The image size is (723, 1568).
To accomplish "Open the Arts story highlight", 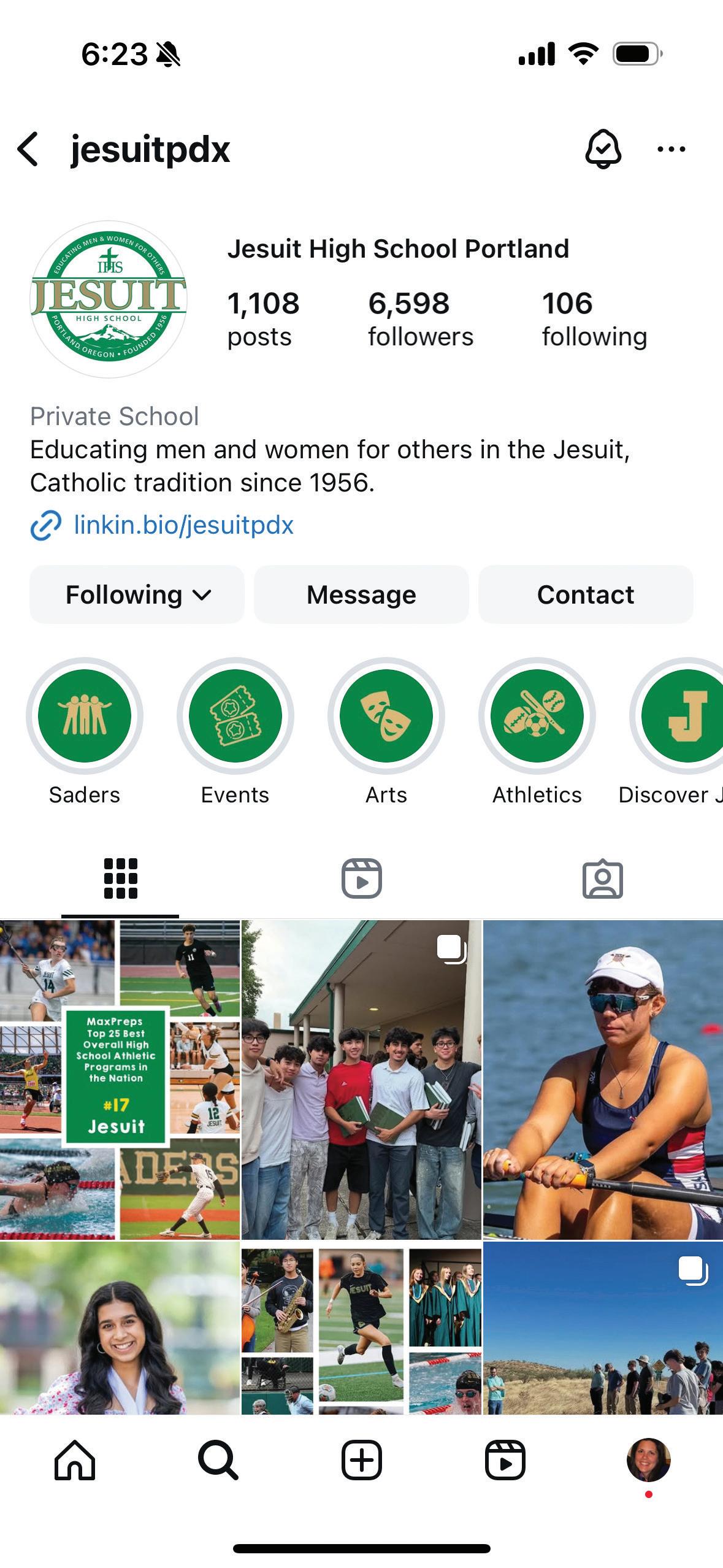I will click(x=386, y=716).
